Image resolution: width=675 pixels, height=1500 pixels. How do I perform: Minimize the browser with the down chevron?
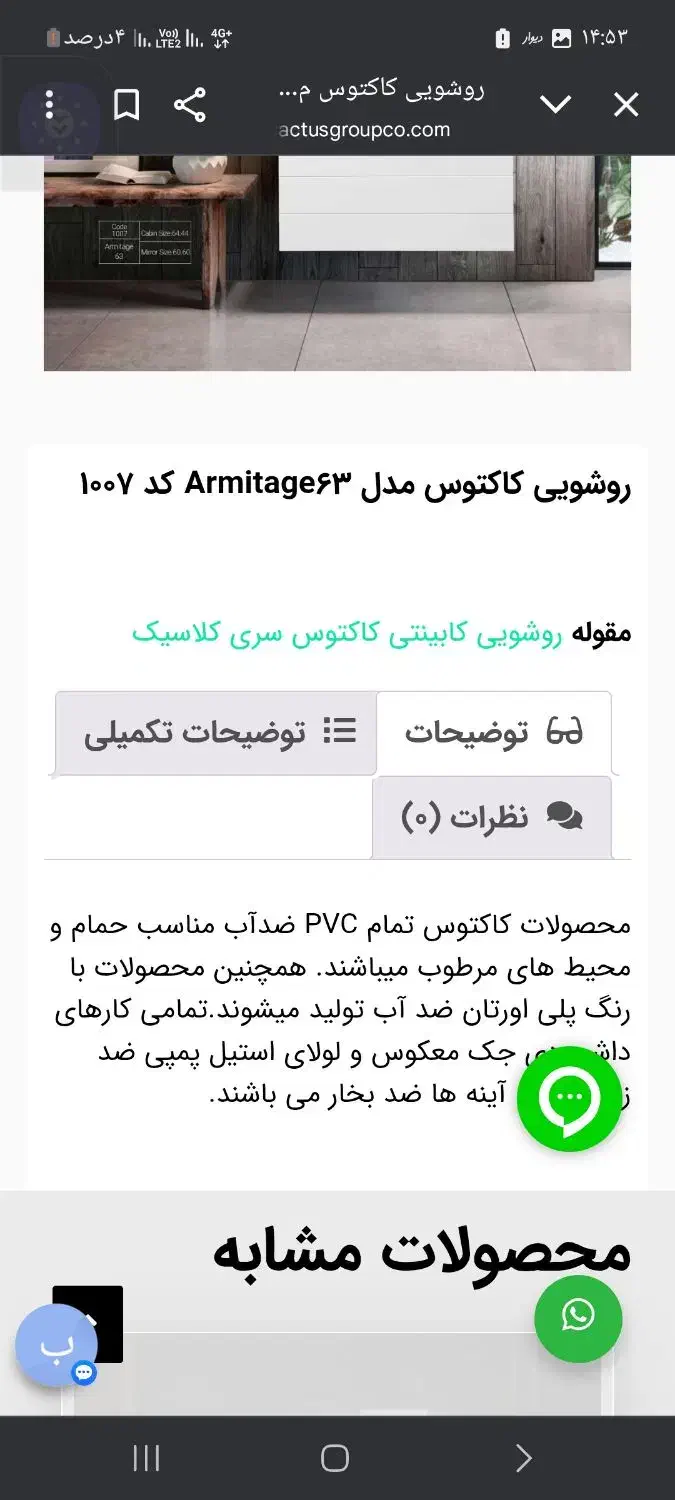555,105
